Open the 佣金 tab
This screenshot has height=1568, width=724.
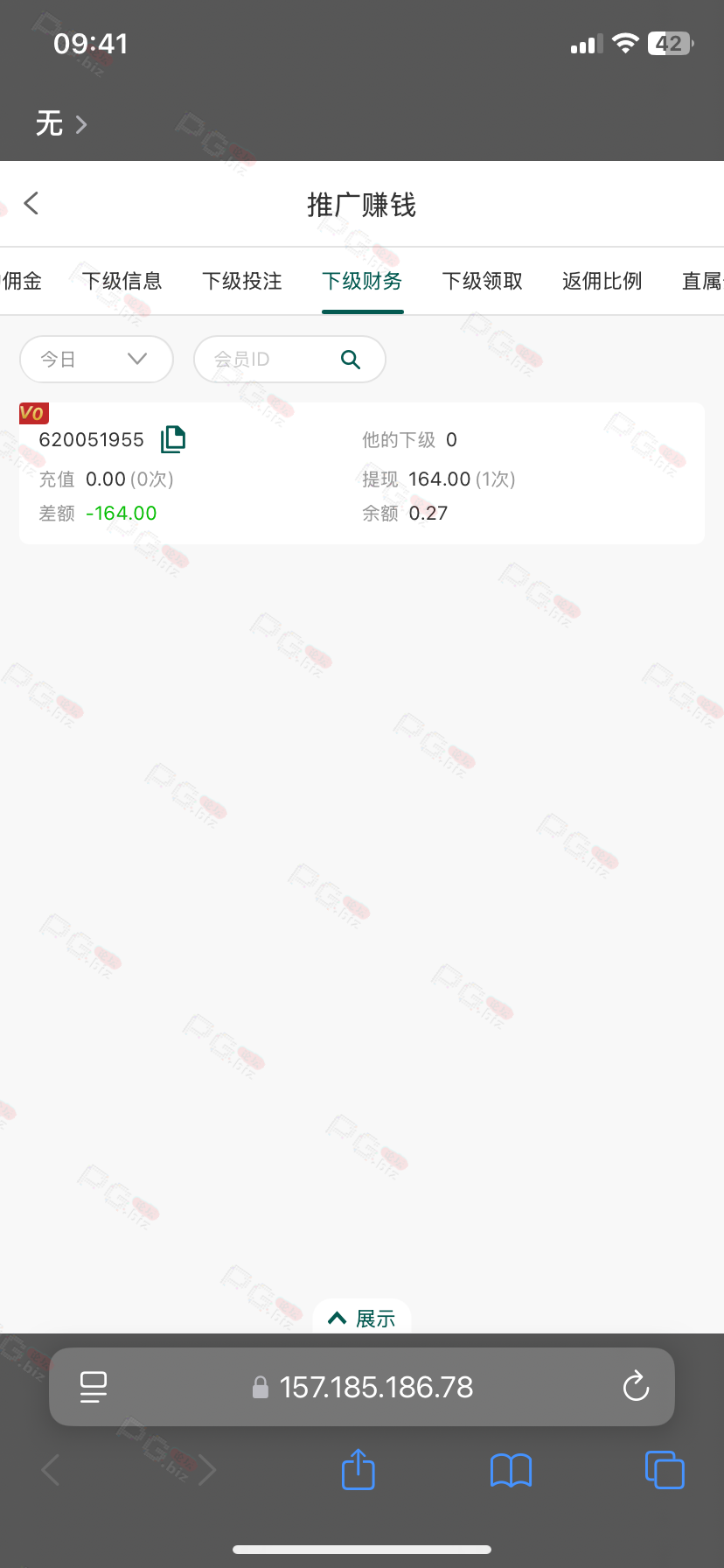coord(23,281)
